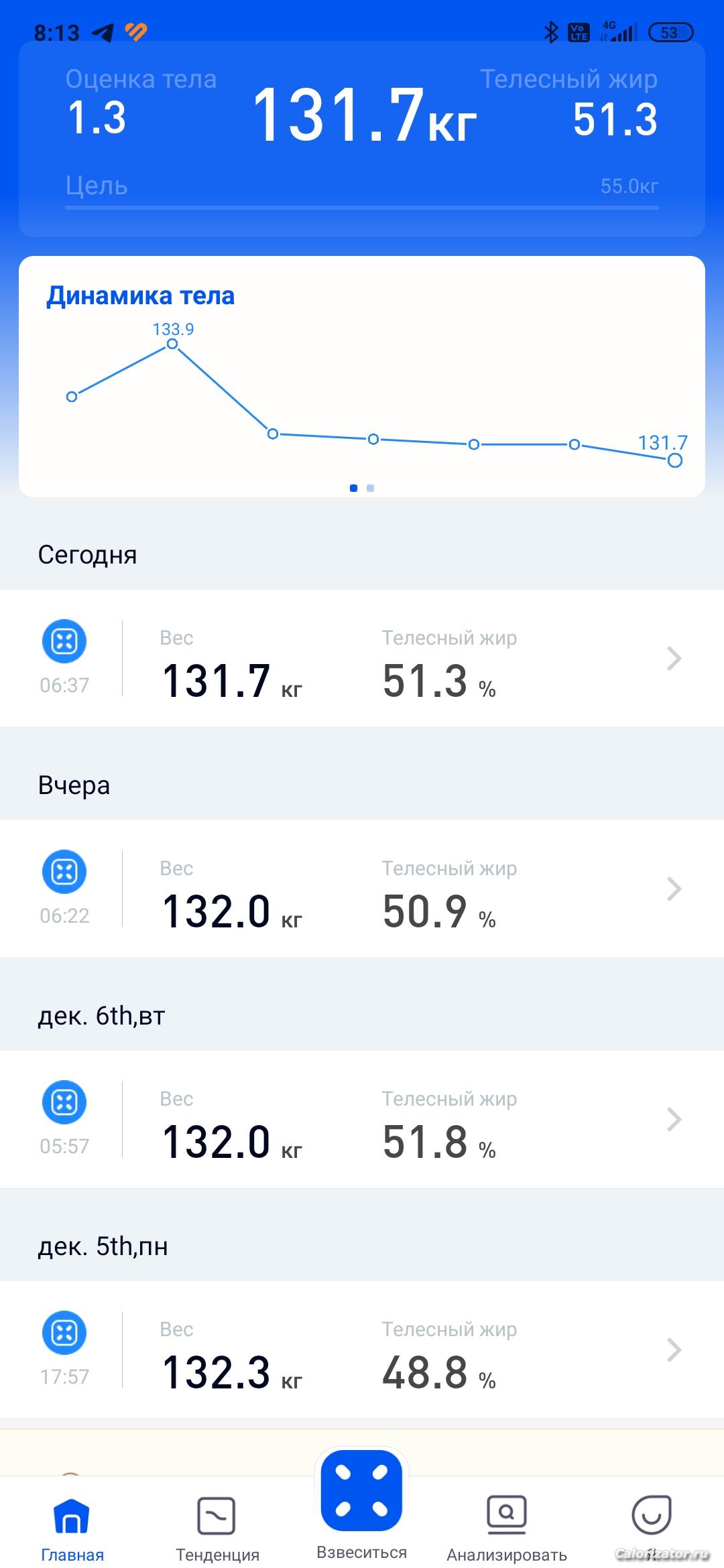Open the smiley profile tab

click(x=651, y=1518)
